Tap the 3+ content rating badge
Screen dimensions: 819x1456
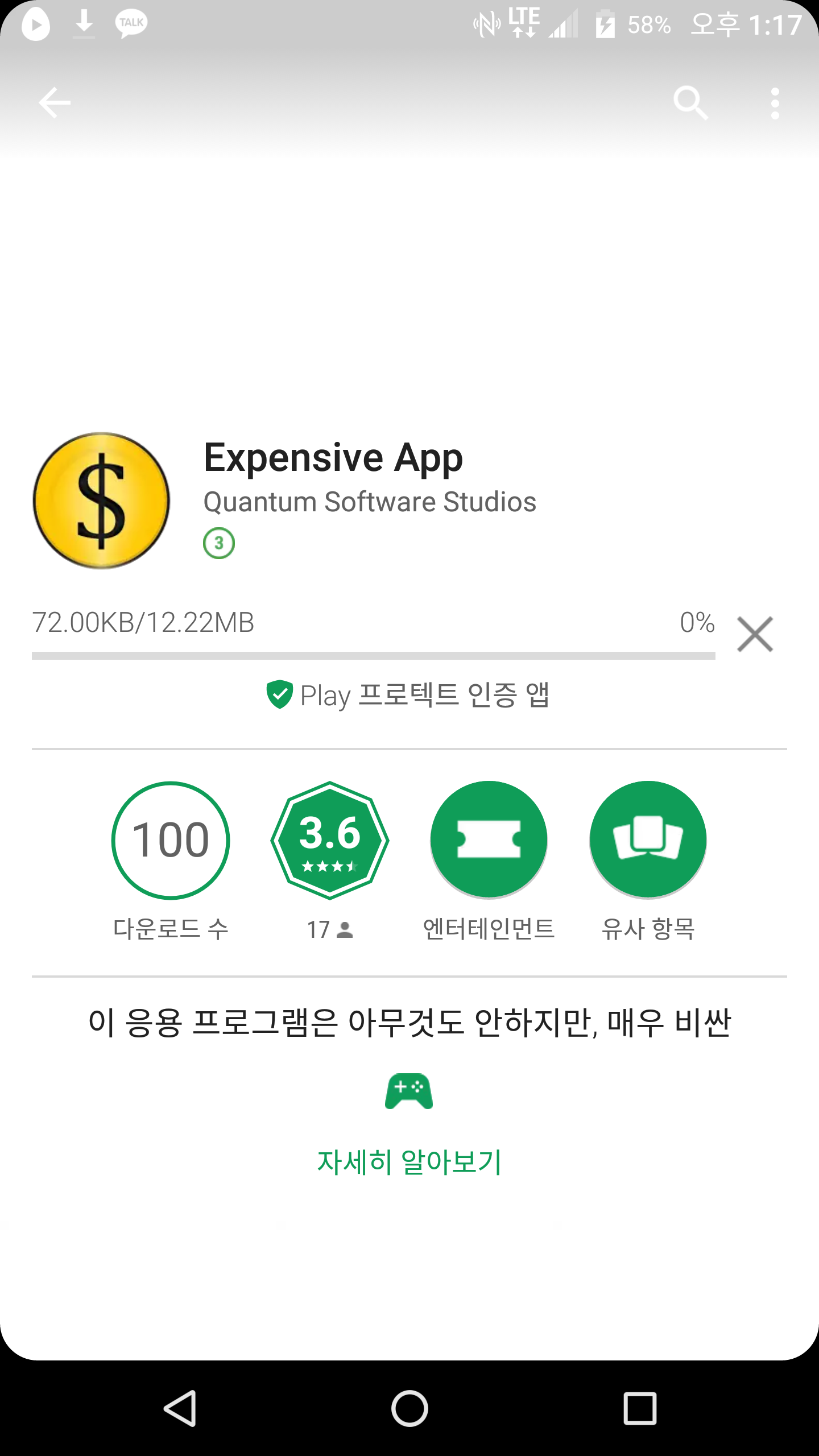[219, 543]
